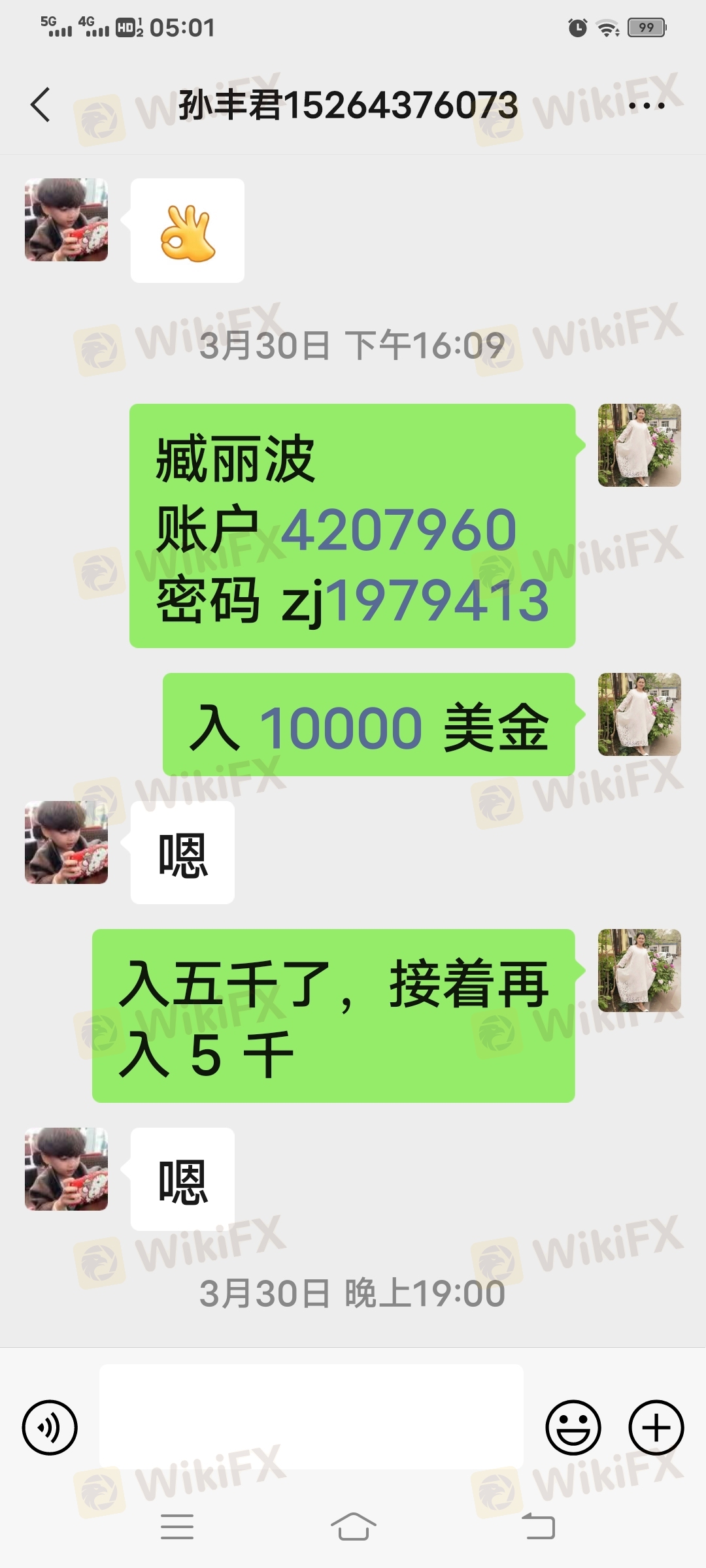The image size is (706, 1568).
Task: Tap the system home button
Action: (353, 1527)
